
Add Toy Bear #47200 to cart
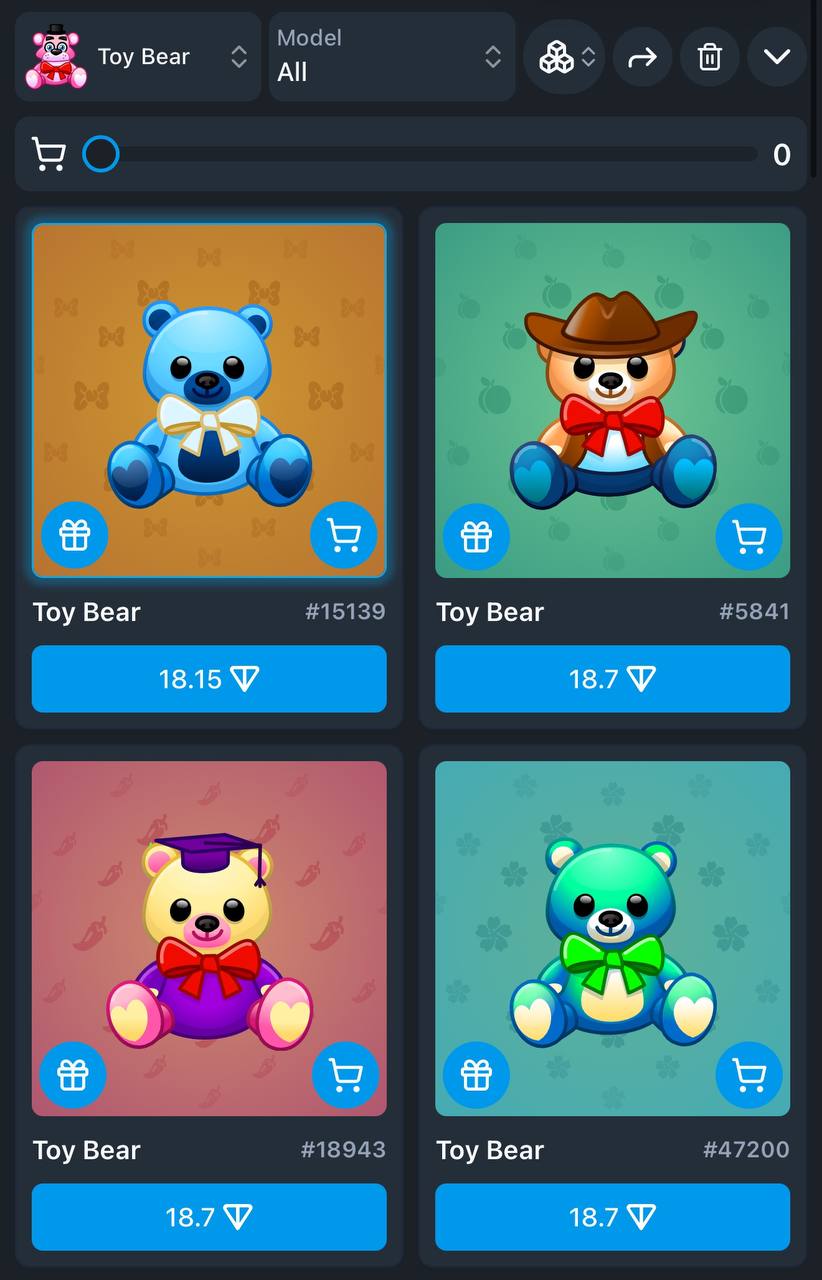[749, 1075]
